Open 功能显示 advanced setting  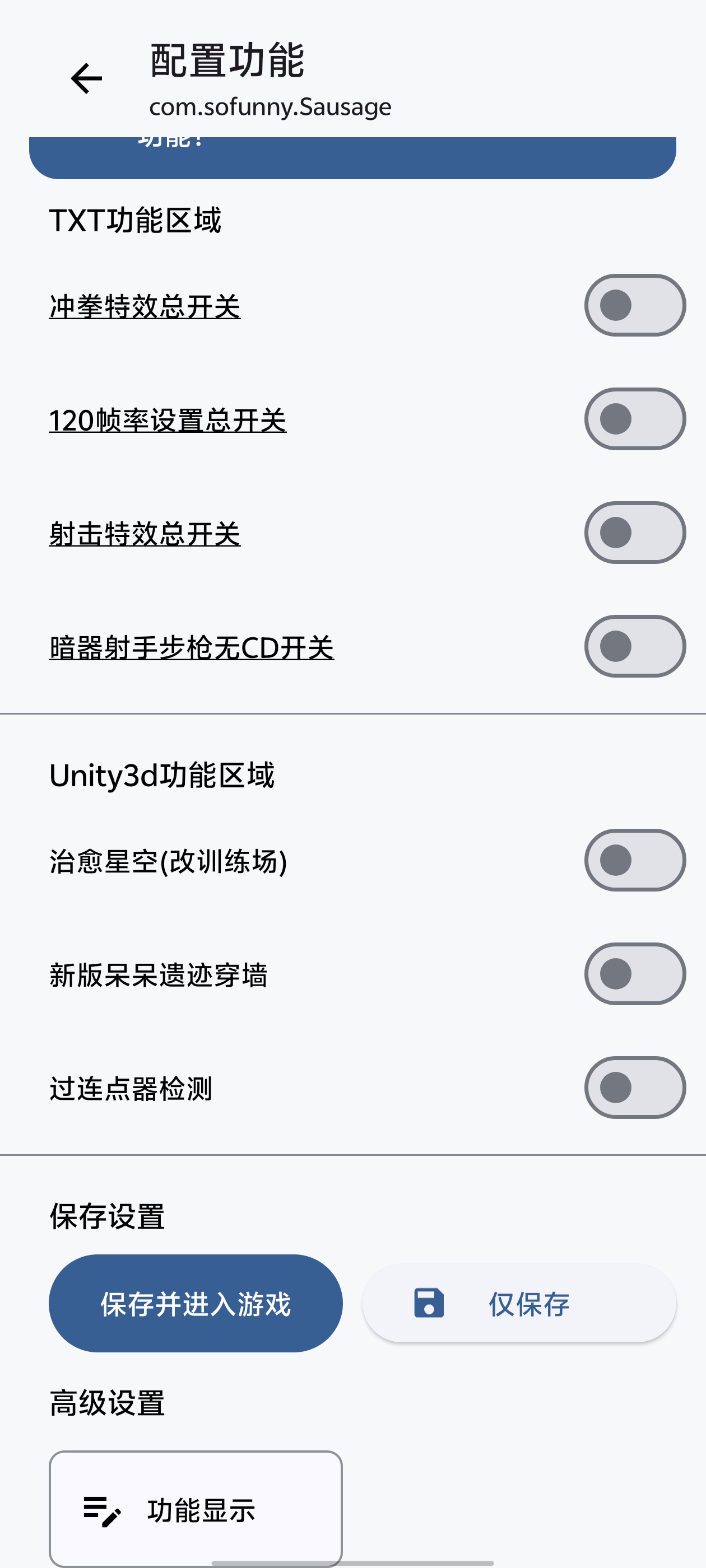(x=196, y=1509)
